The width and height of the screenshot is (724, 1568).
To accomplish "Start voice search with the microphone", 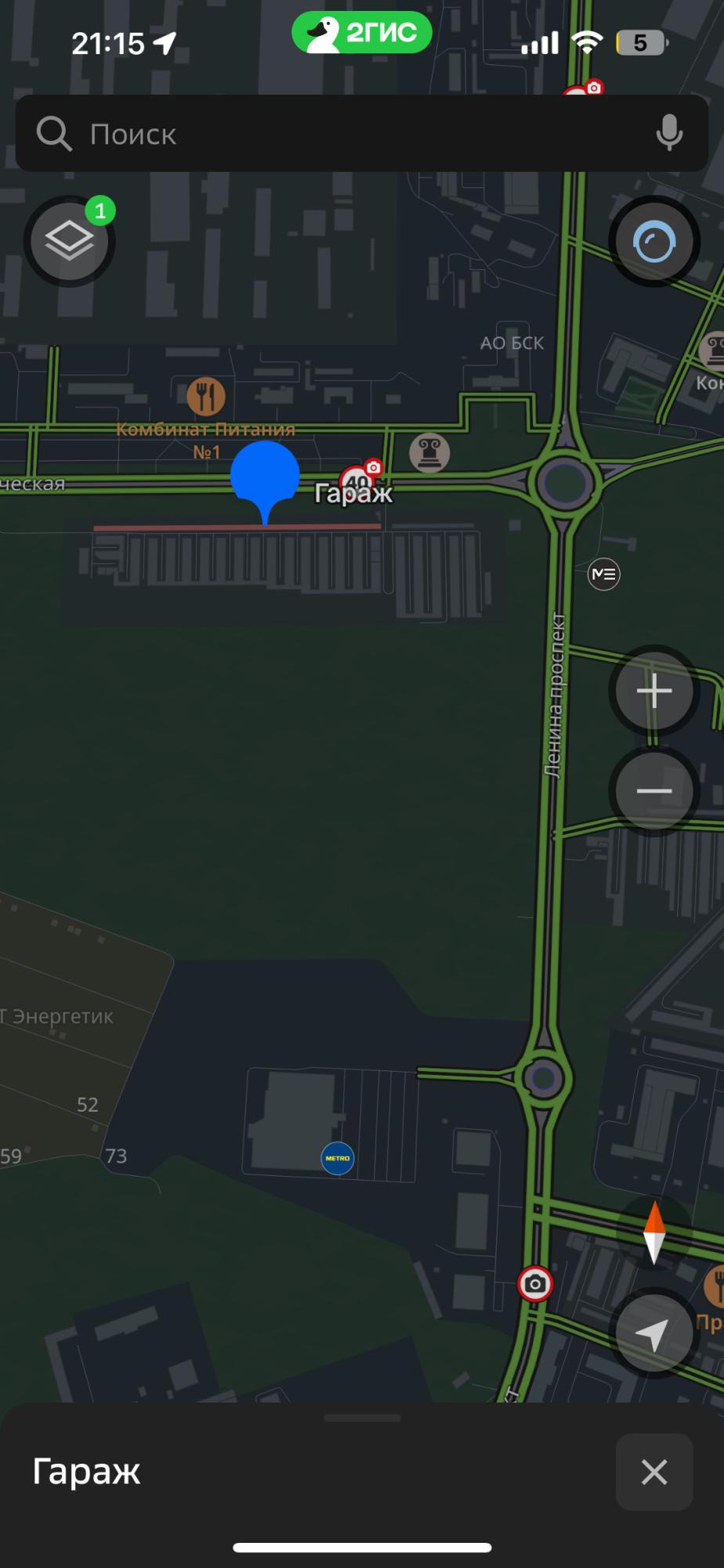I will [x=668, y=132].
